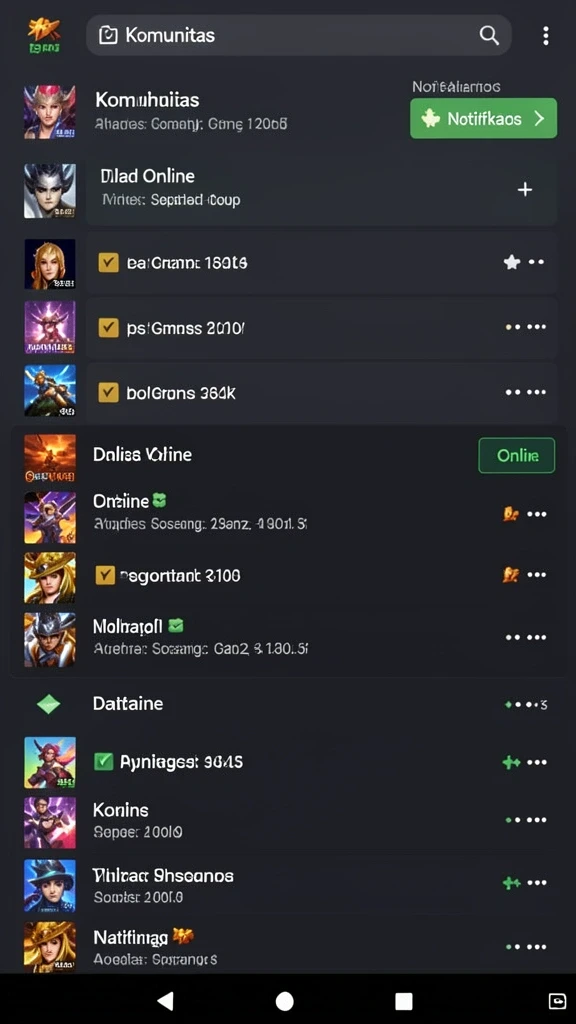576x1024 pixels.
Task: Open the Dattaine section row
Action: [x=288, y=704]
